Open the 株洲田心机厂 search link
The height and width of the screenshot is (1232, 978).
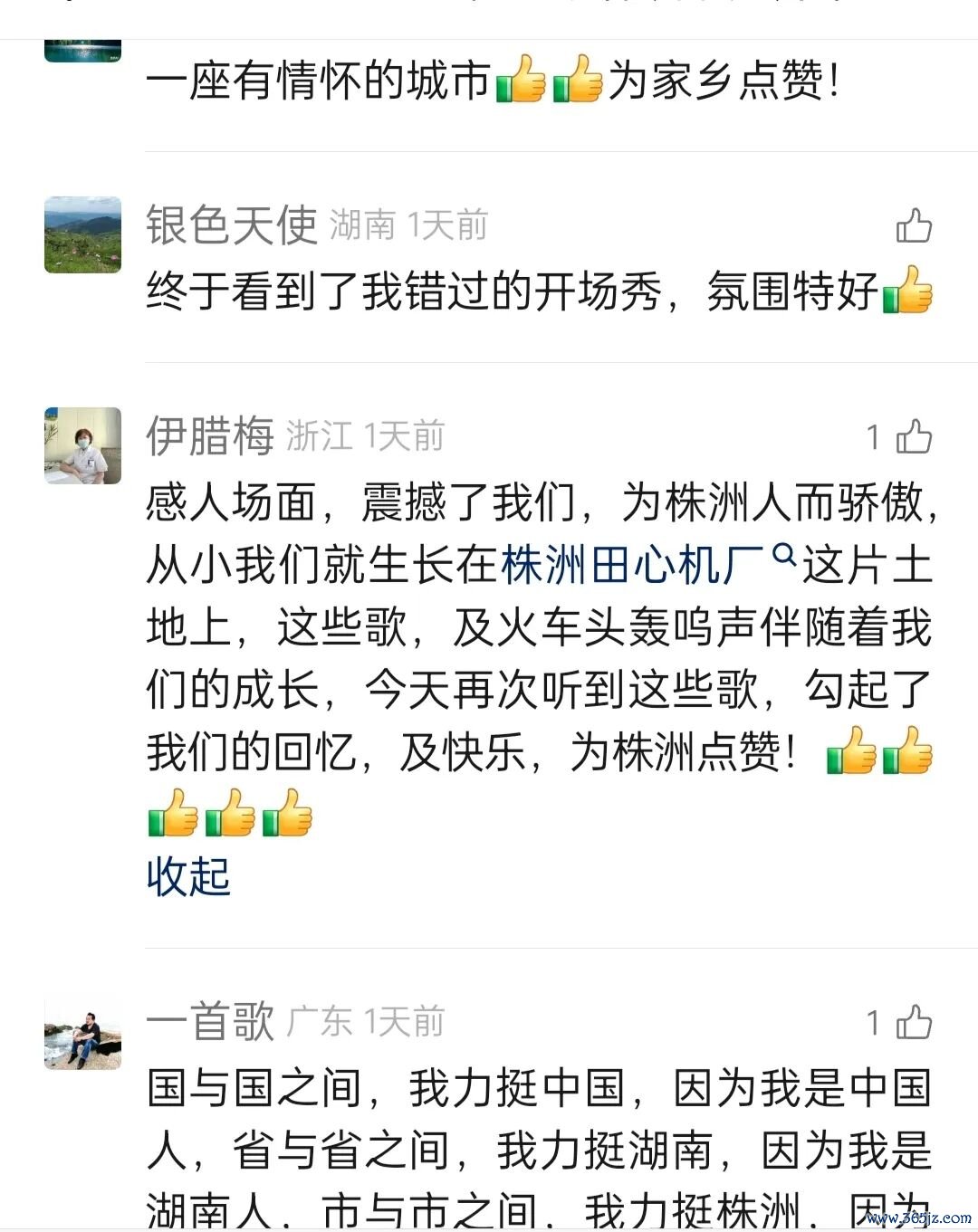pos(647,565)
